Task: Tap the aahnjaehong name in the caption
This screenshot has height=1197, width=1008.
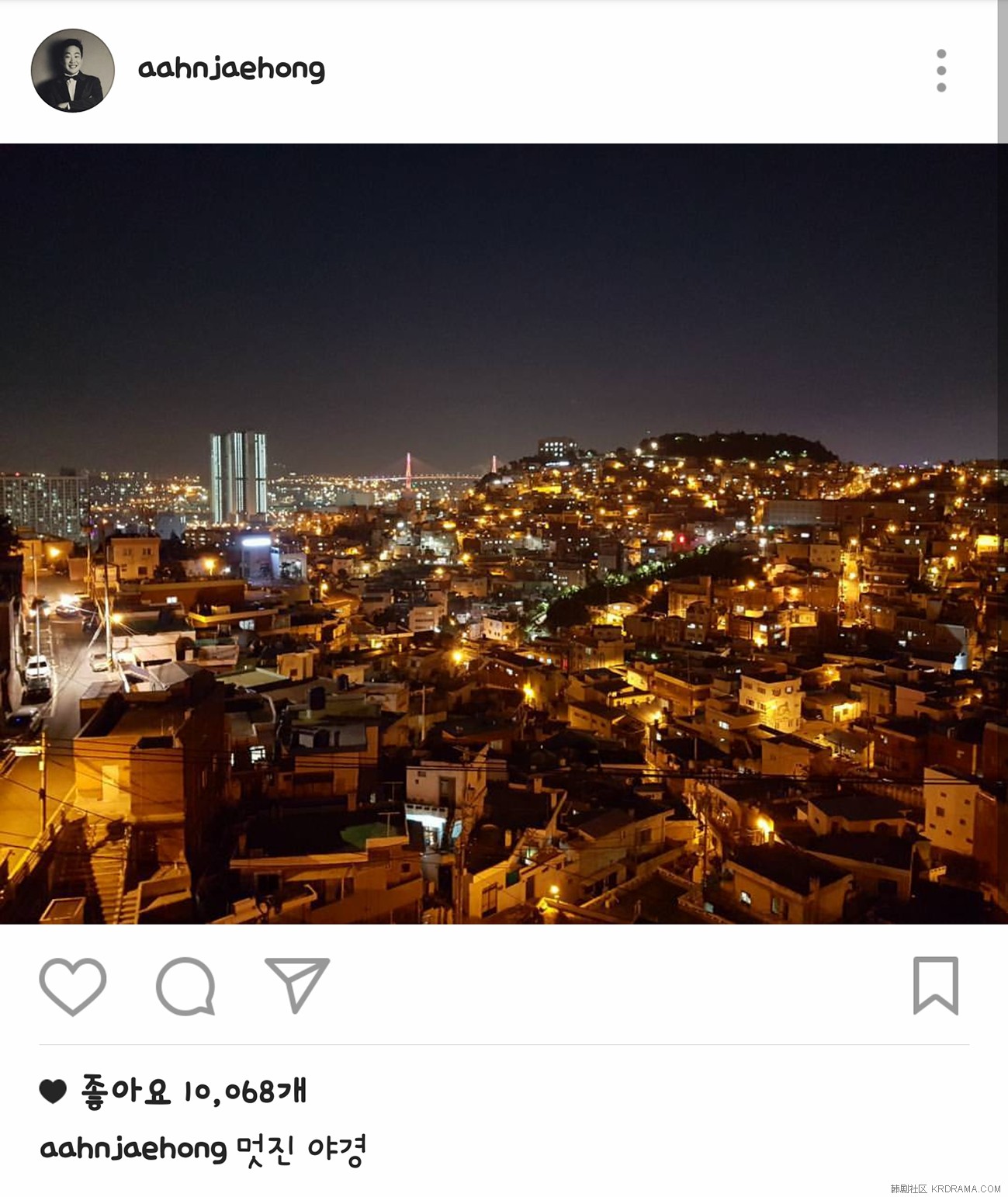Action: pos(133,1149)
